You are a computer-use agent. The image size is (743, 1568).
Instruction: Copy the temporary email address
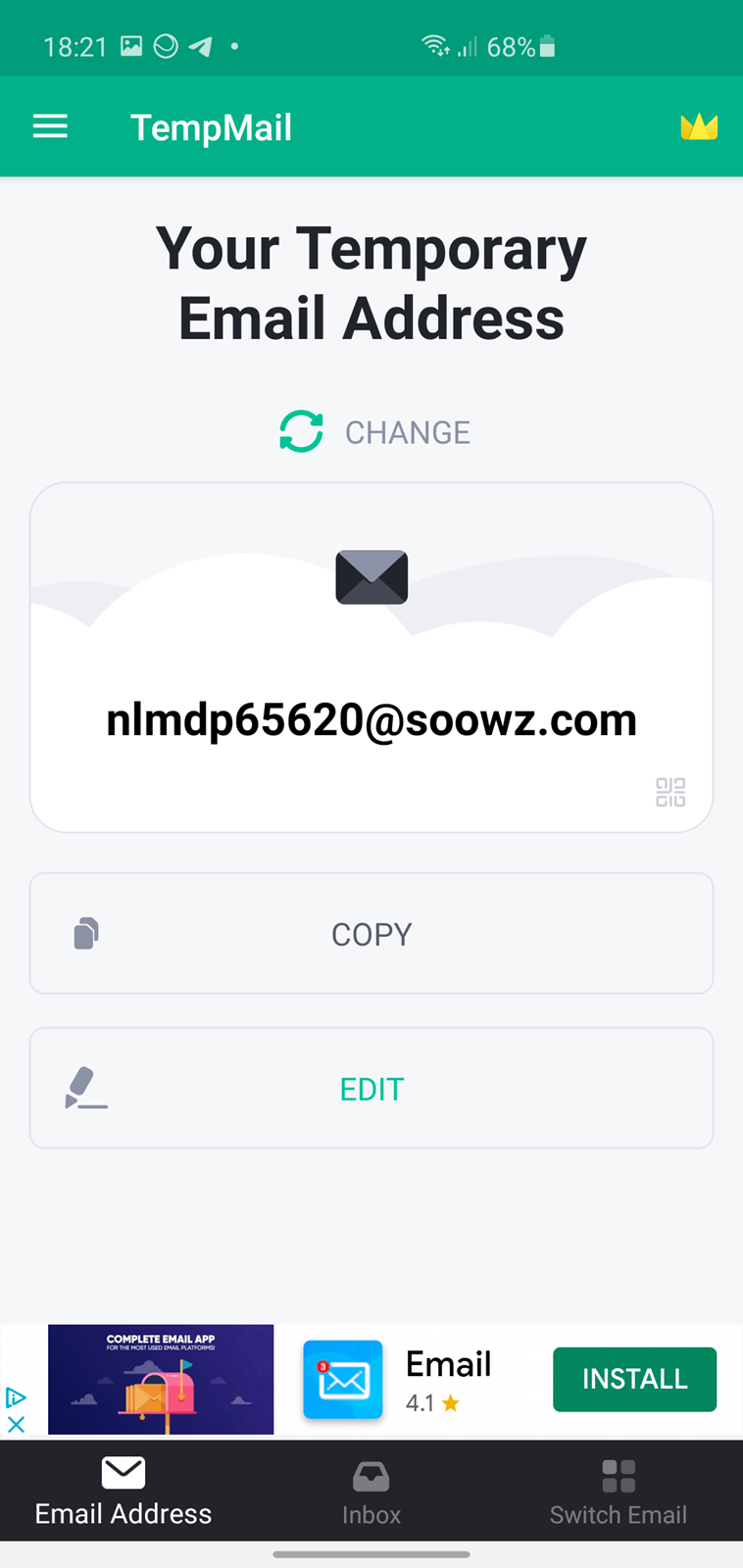coord(371,933)
